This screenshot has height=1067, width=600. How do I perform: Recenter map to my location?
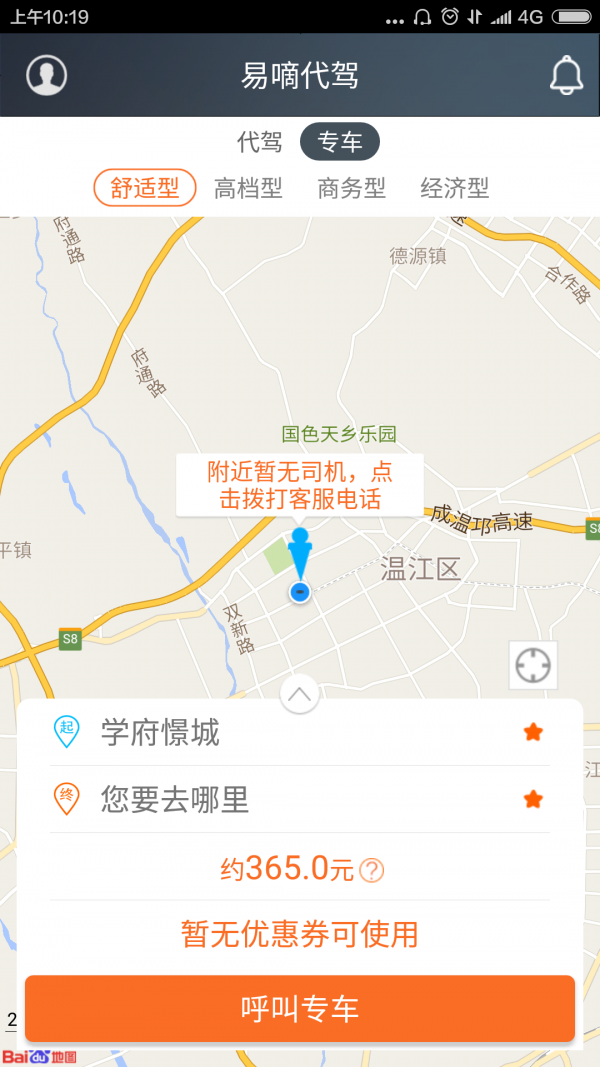533,665
